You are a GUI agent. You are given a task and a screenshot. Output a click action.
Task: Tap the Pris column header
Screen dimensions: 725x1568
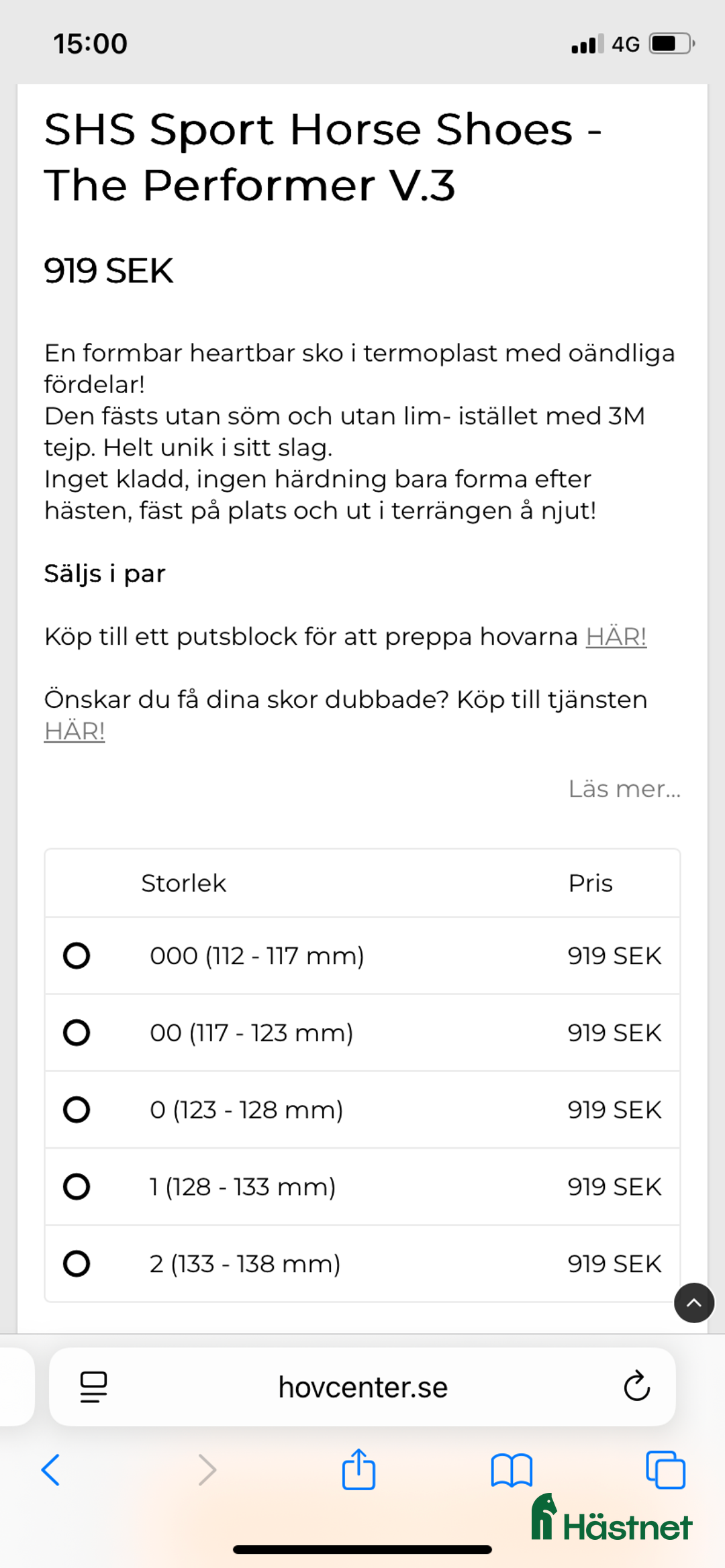point(591,883)
